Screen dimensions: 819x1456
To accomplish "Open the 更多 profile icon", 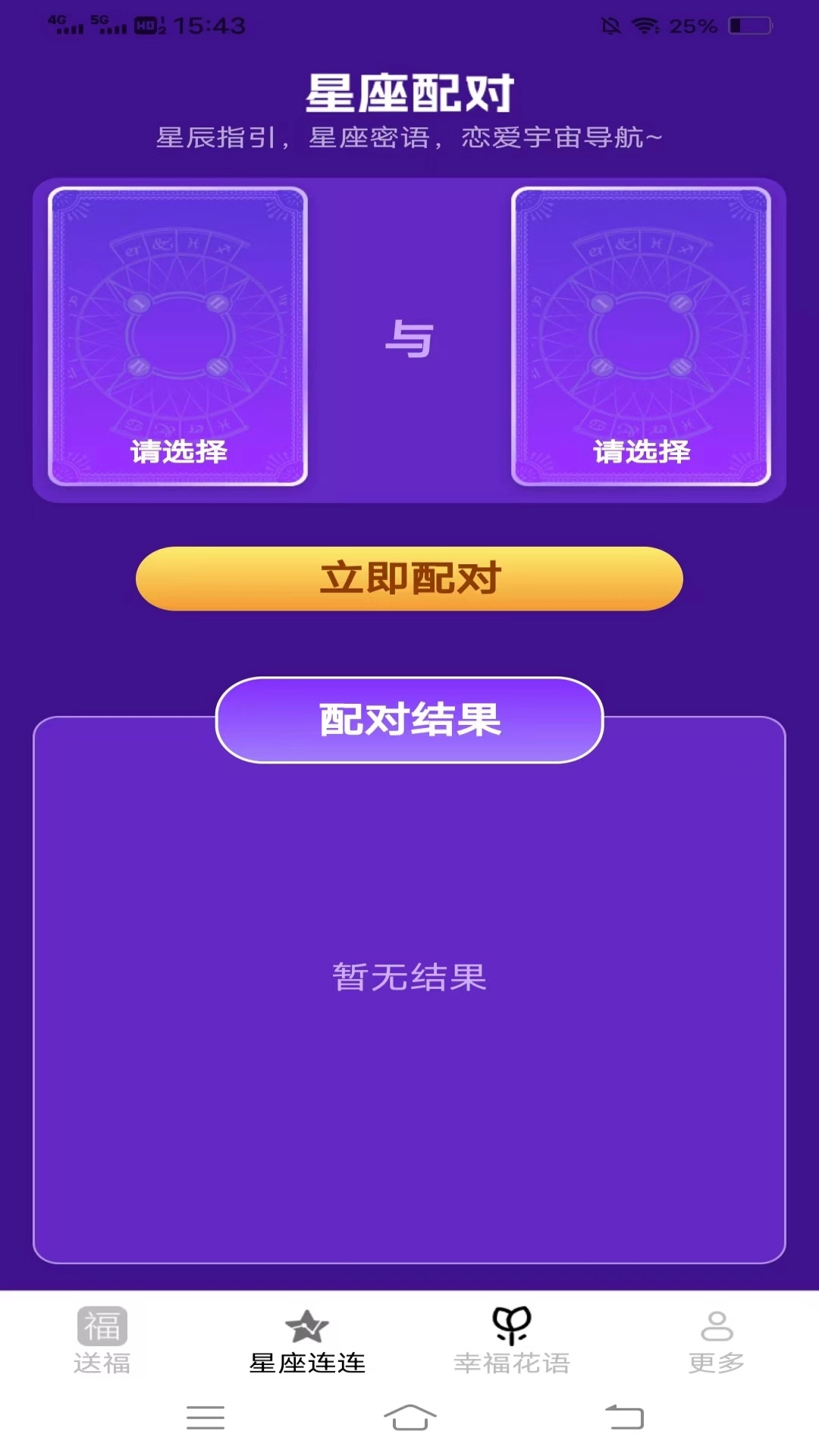I will tap(716, 1323).
